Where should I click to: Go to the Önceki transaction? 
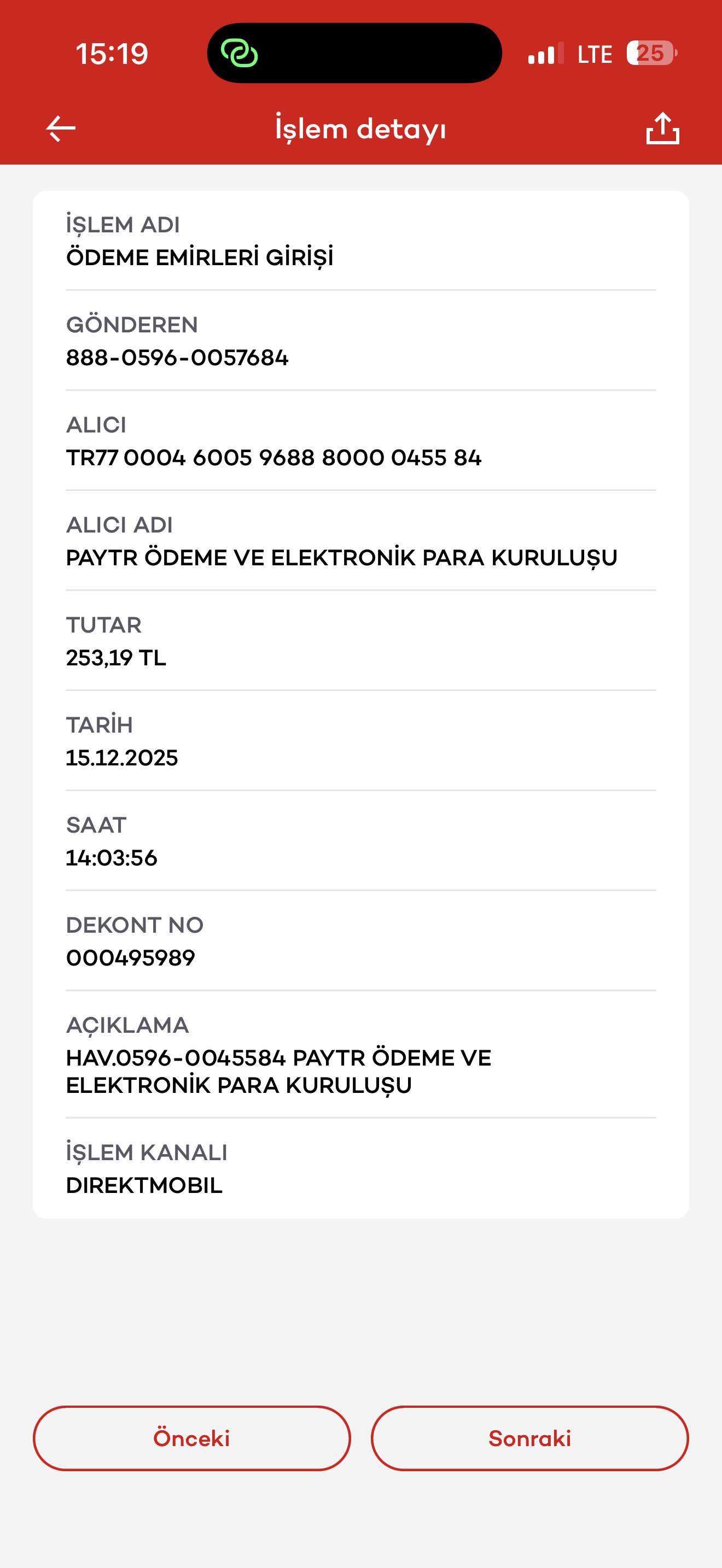(192, 1438)
